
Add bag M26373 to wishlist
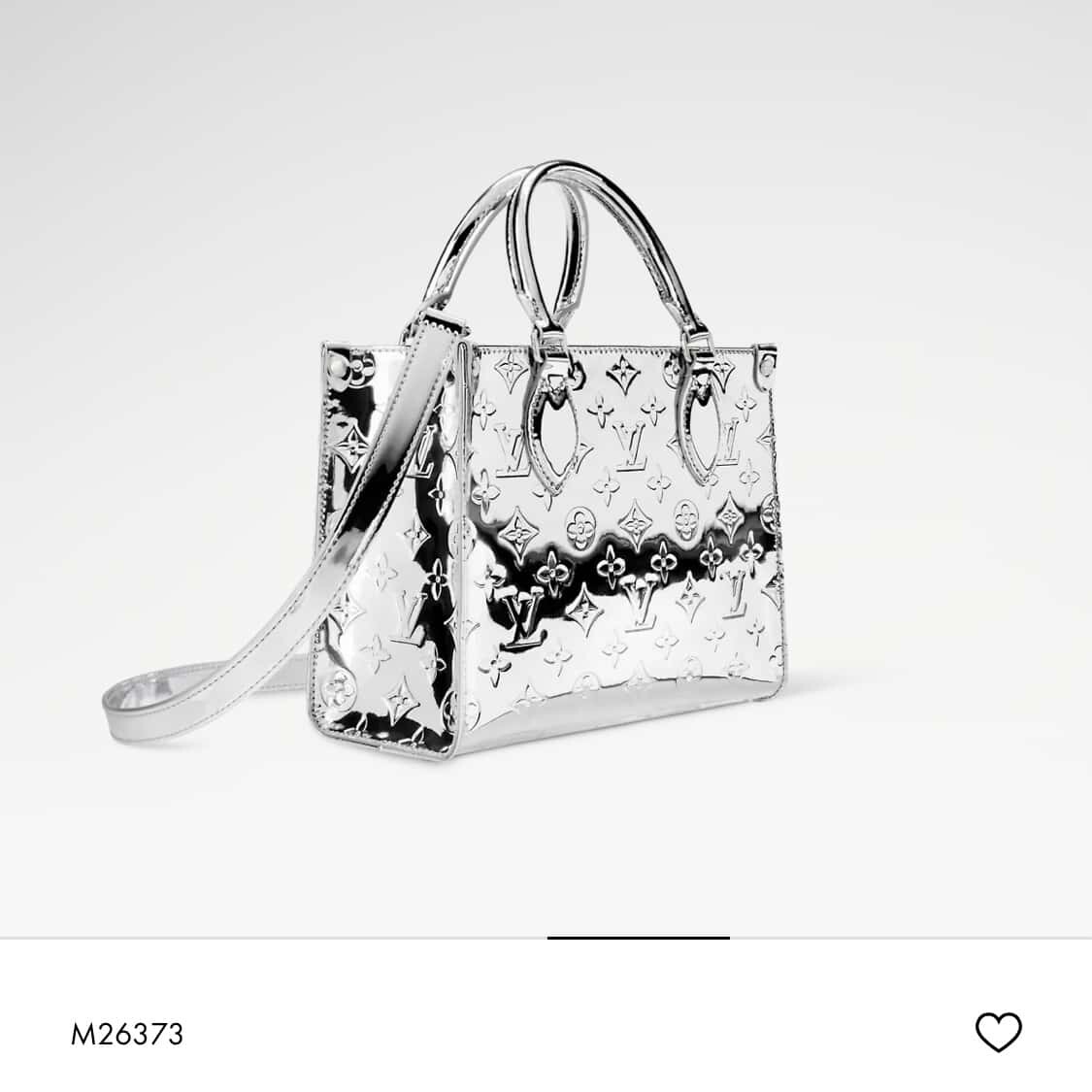(x=998, y=1032)
